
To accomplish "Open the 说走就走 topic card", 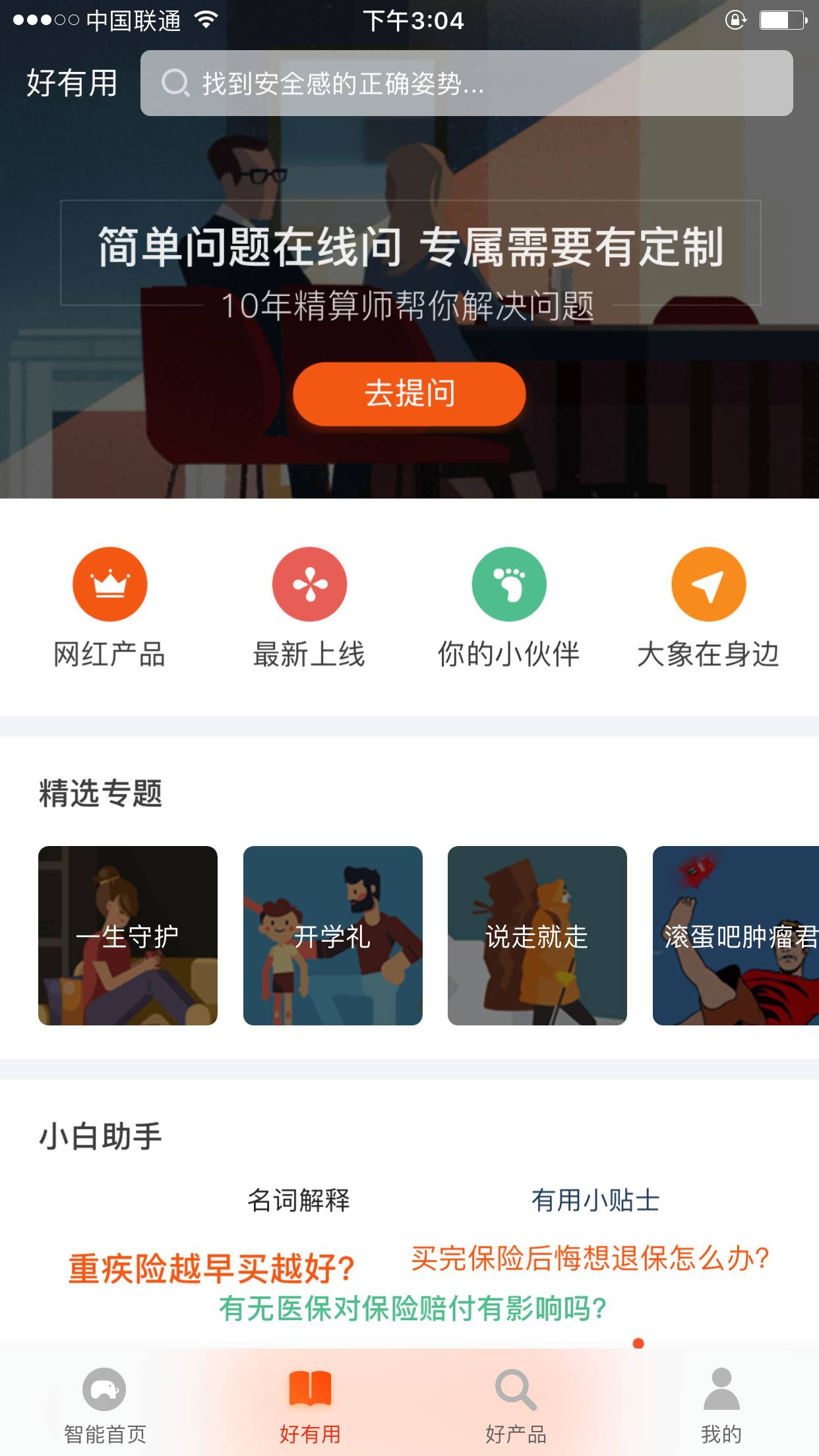I will 537,936.
